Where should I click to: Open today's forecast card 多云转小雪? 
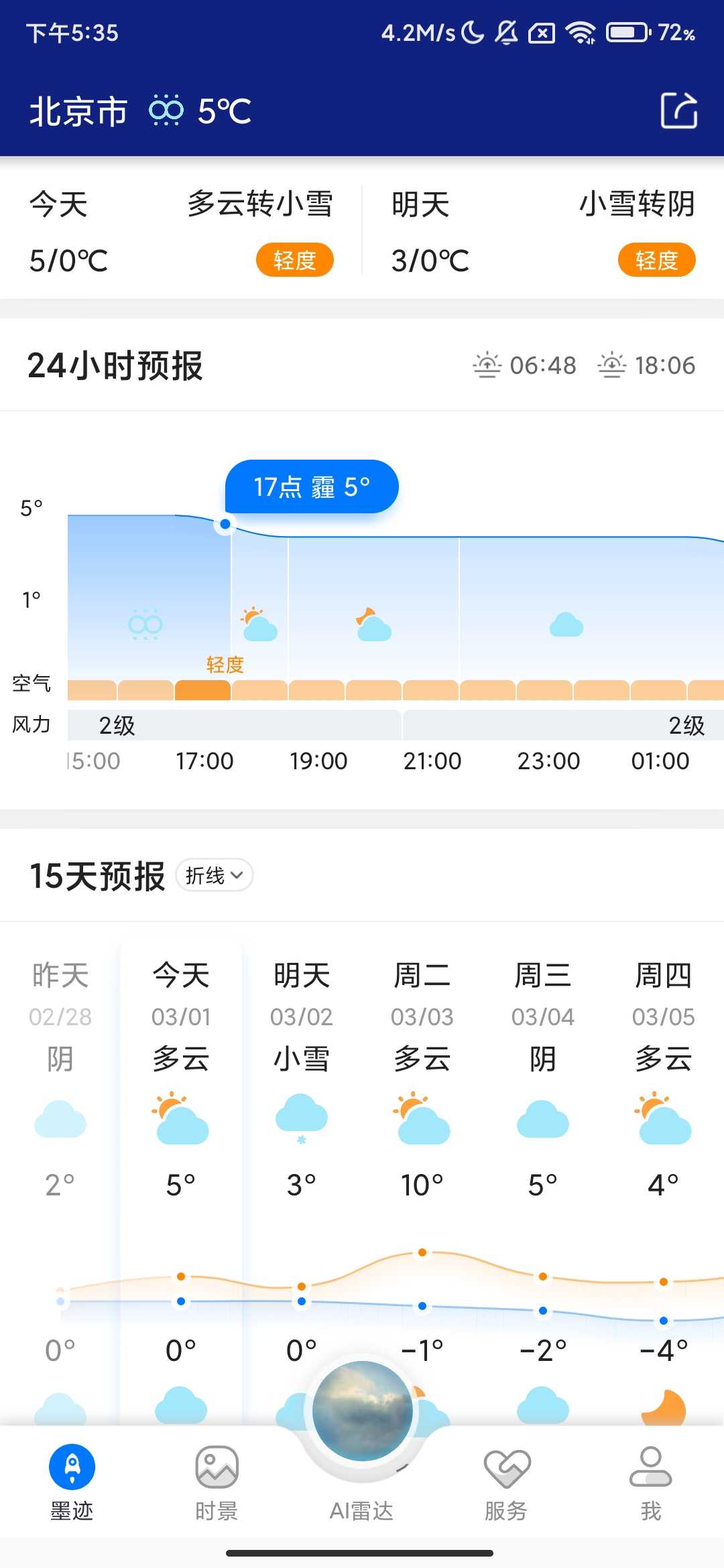181,231
